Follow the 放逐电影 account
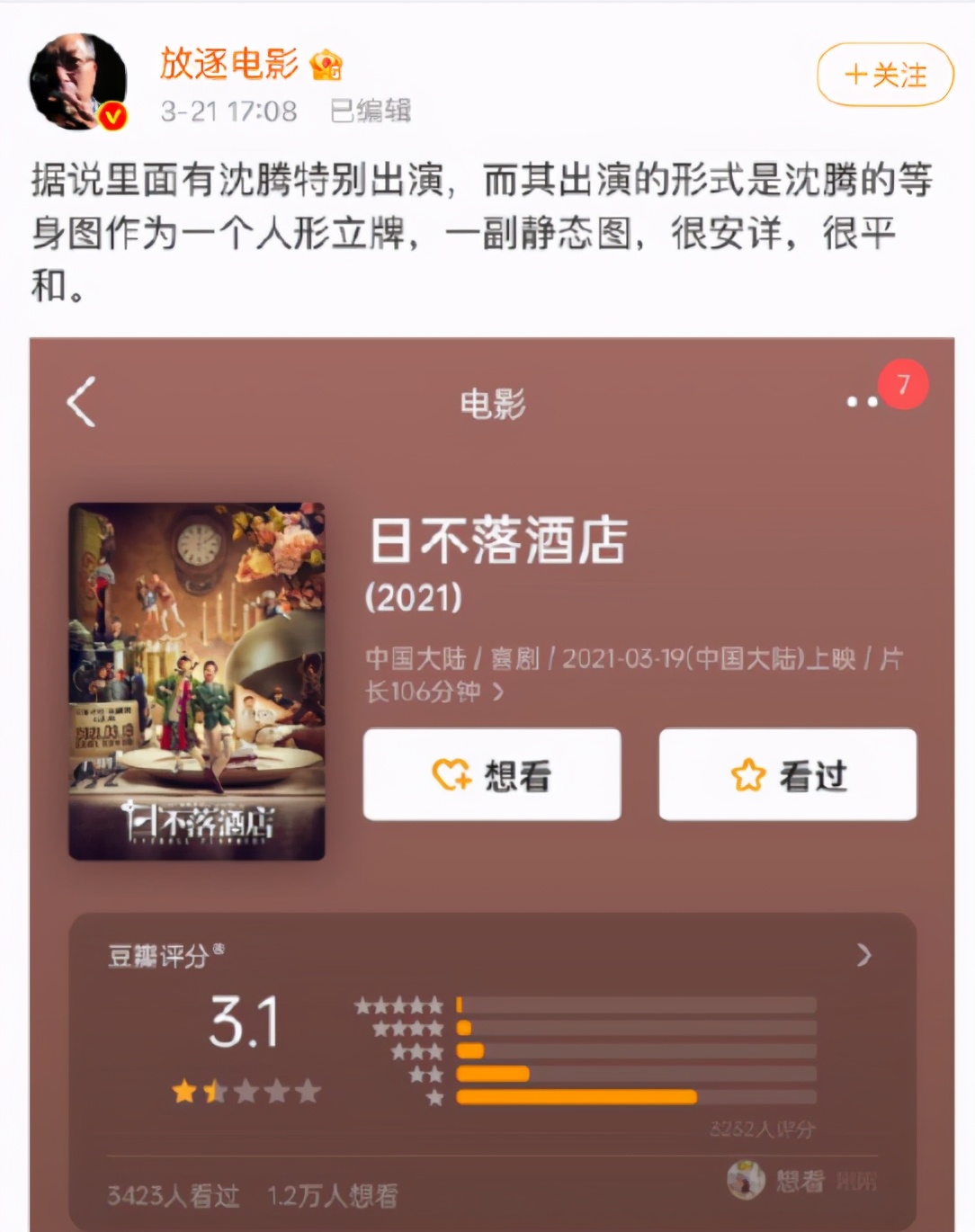The width and height of the screenshot is (975, 1232). tap(885, 75)
